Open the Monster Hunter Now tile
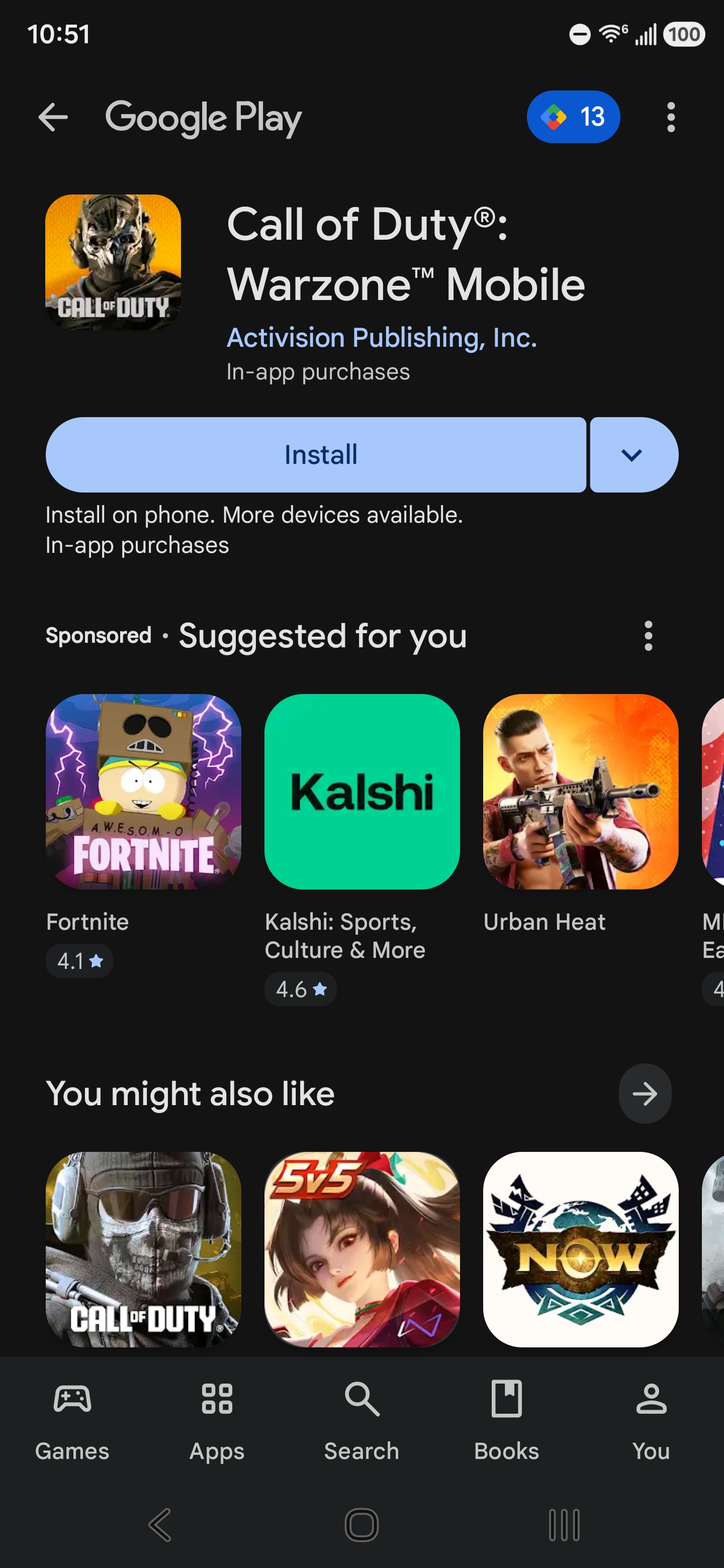The width and height of the screenshot is (724, 1568). [580, 1249]
